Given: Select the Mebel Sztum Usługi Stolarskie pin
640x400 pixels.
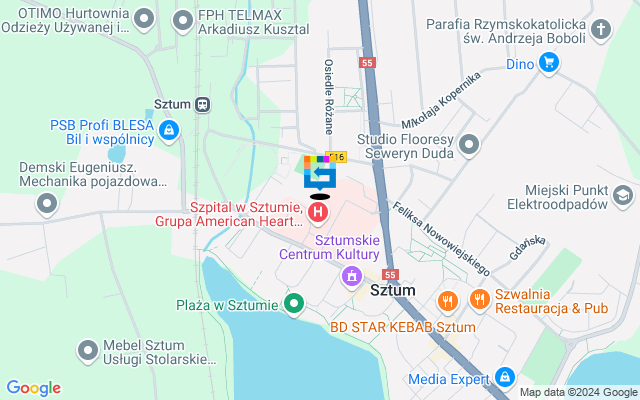Looking at the screenshot, I should (x=88, y=349).
